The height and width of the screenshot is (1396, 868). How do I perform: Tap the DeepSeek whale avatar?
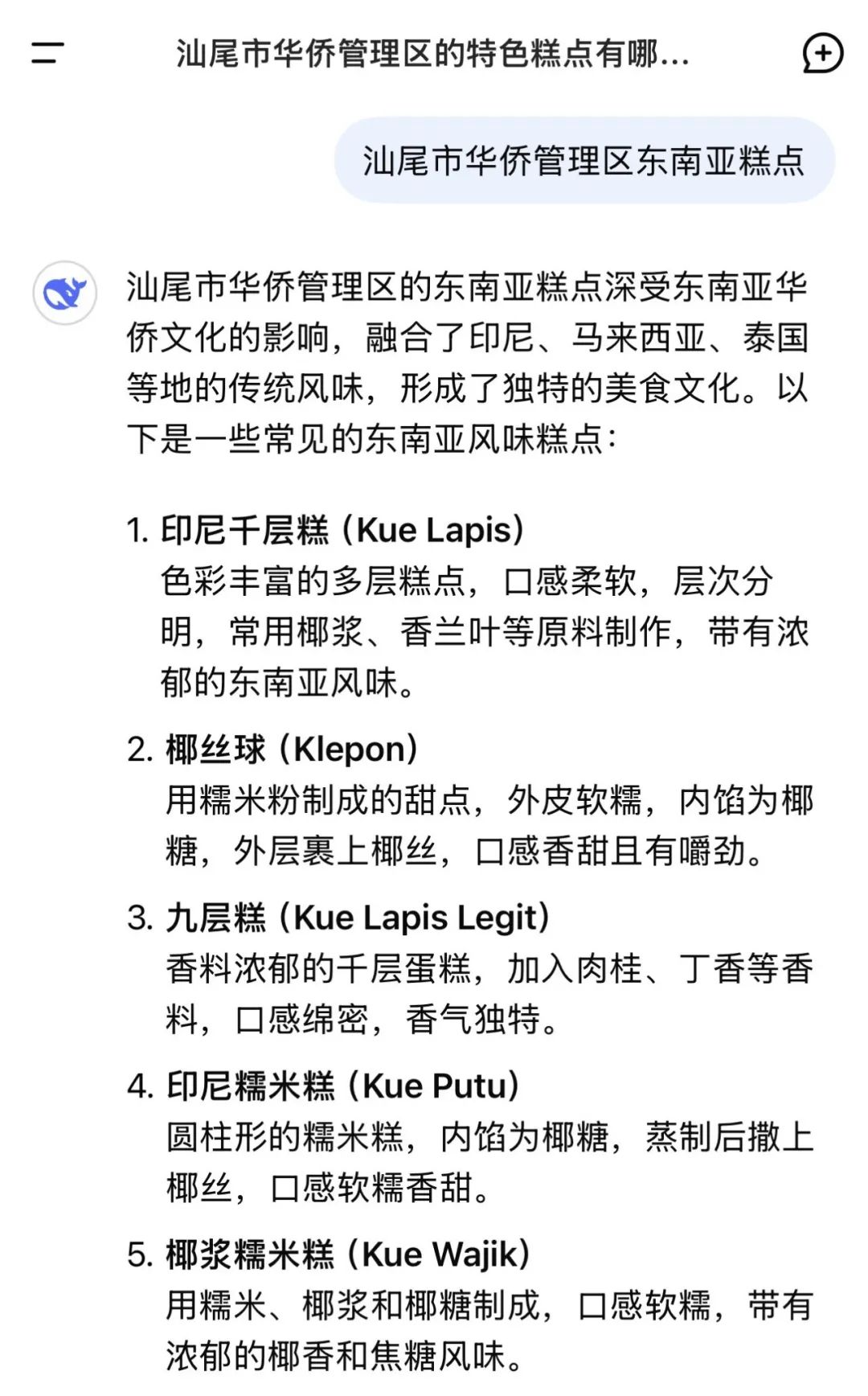64,294
